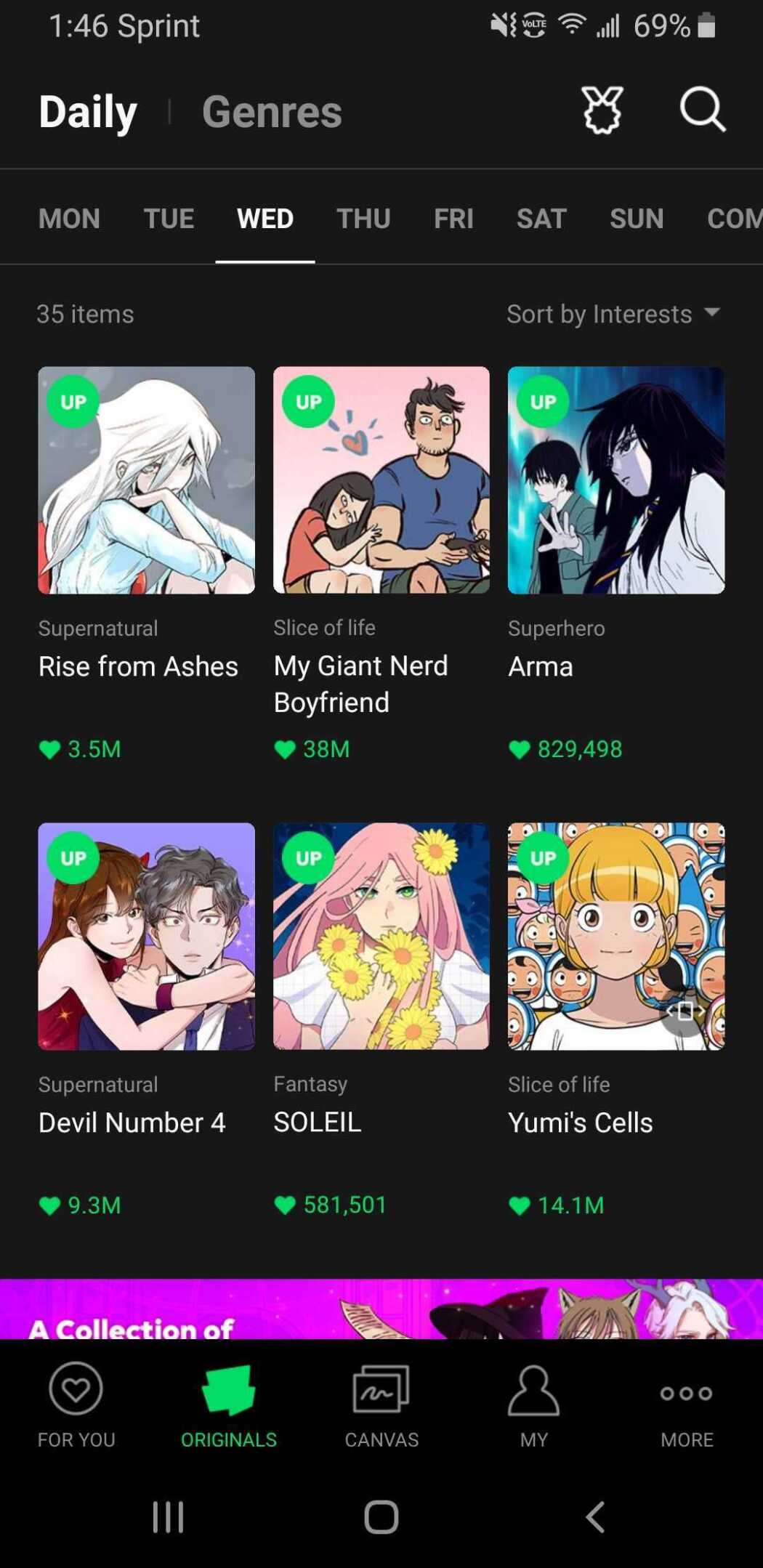Screen dimensions: 763x1568
Task: Open the CANVAS section icon
Action: click(x=381, y=1389)
